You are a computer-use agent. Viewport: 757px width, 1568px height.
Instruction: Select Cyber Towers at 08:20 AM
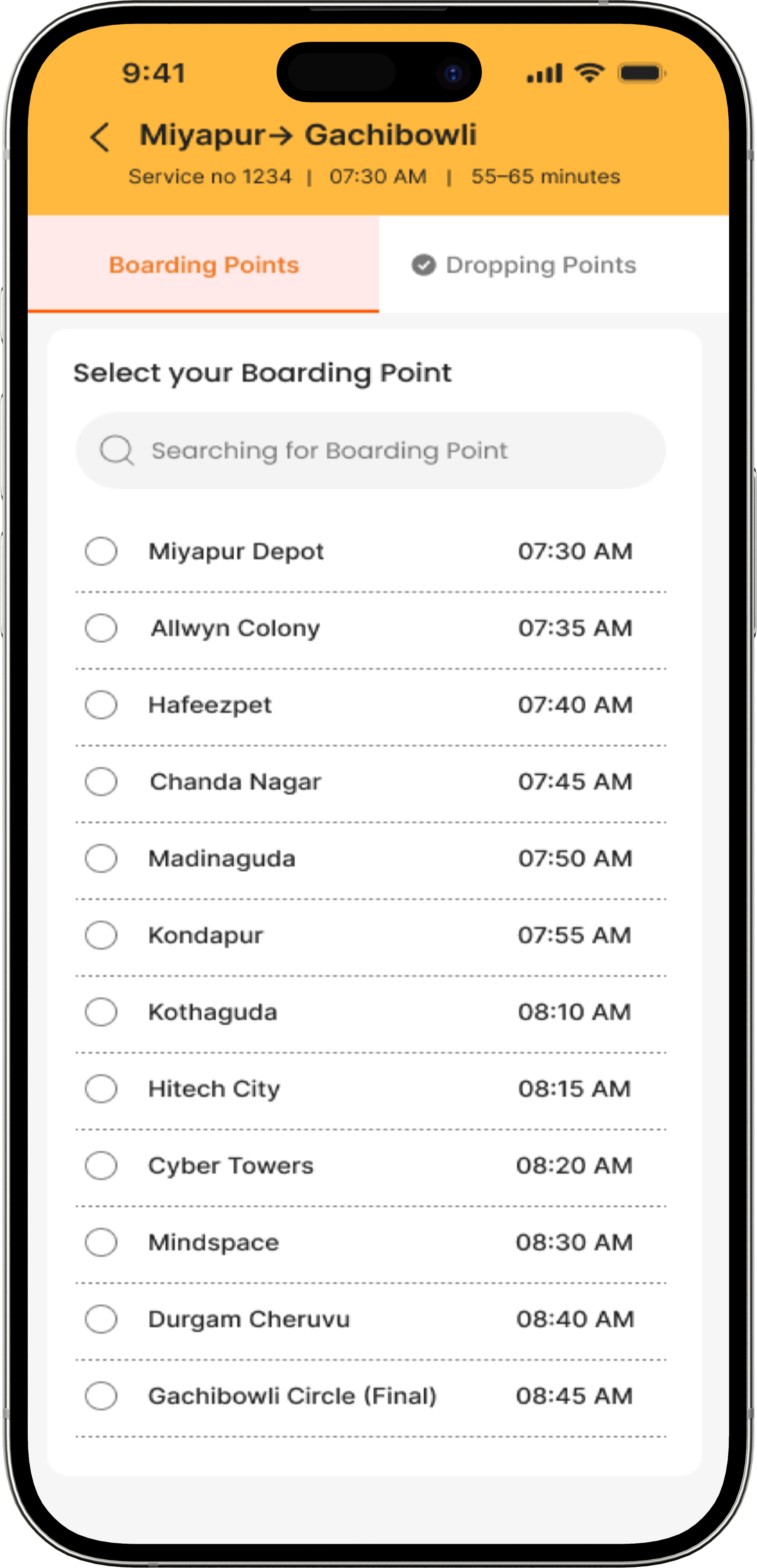101,1166
